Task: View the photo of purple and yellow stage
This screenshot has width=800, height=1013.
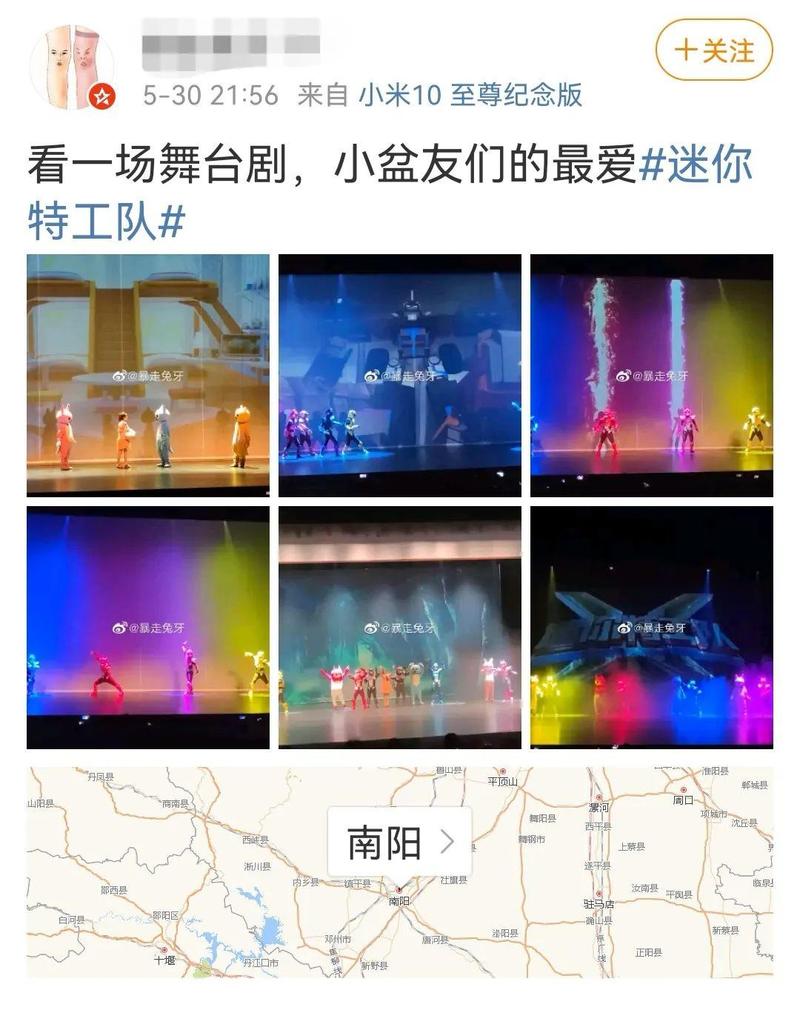Action: [148, 627]
